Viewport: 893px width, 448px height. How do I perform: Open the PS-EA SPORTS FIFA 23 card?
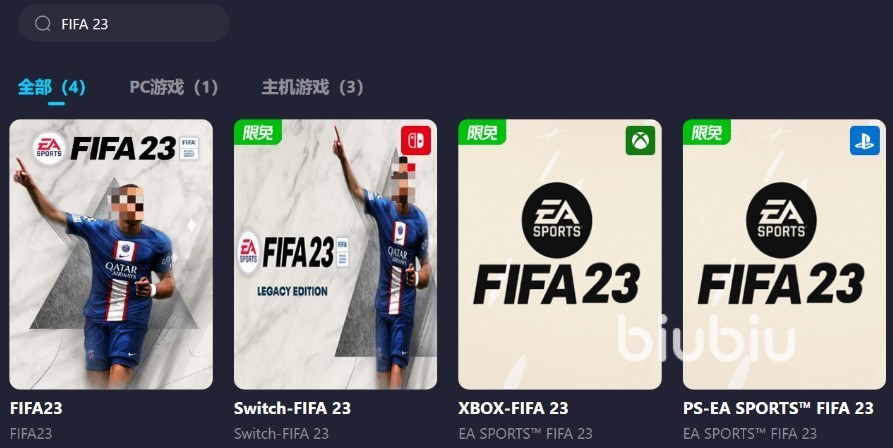(784, 255)
